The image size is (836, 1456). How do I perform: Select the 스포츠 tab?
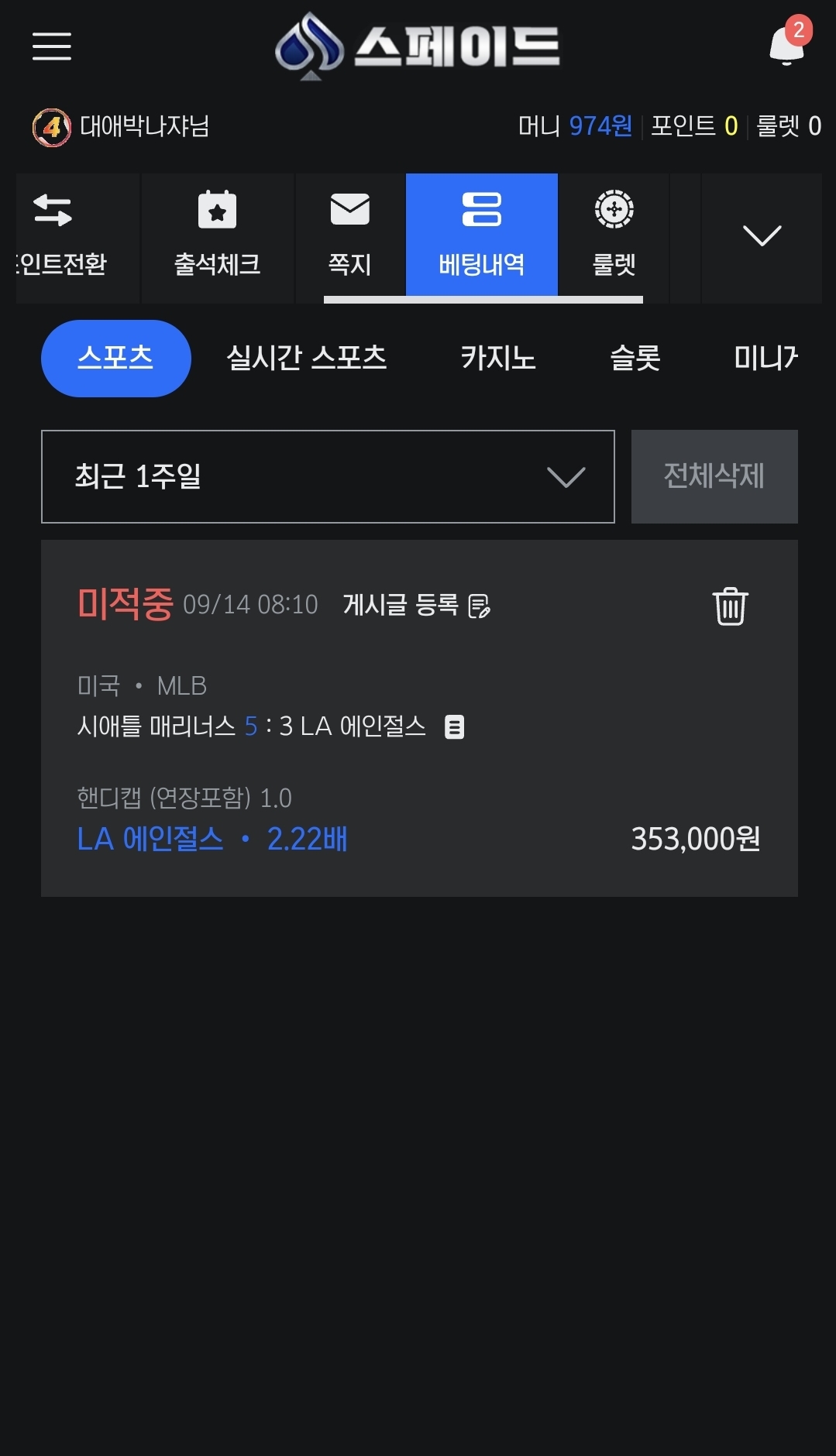click(x=115, y=359)
